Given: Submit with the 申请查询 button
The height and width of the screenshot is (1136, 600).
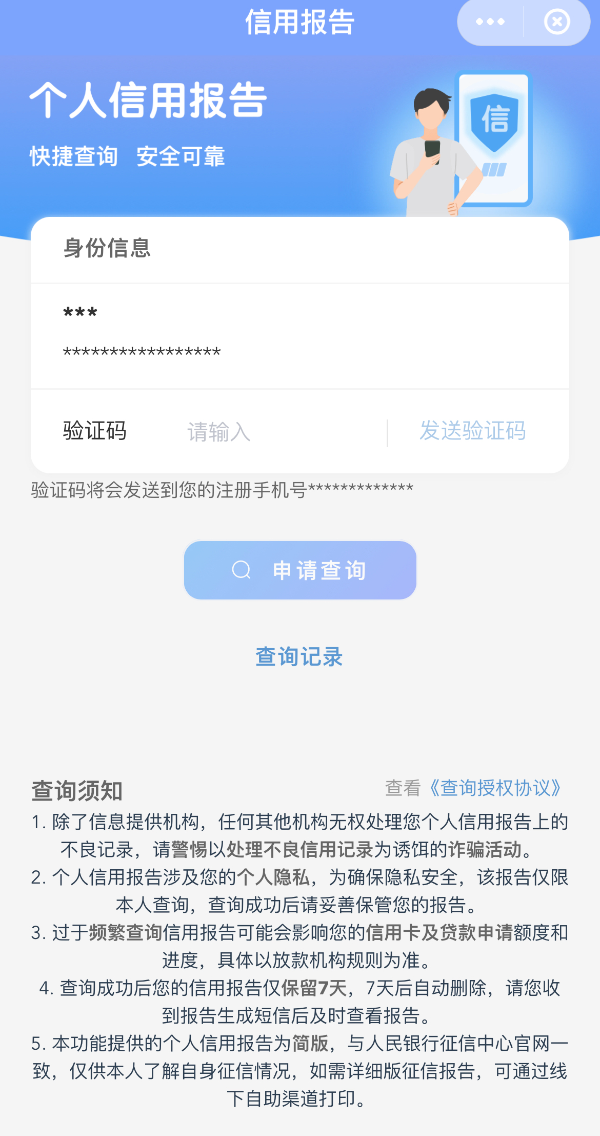Looking at the screenshot, I should click(300, 570).
